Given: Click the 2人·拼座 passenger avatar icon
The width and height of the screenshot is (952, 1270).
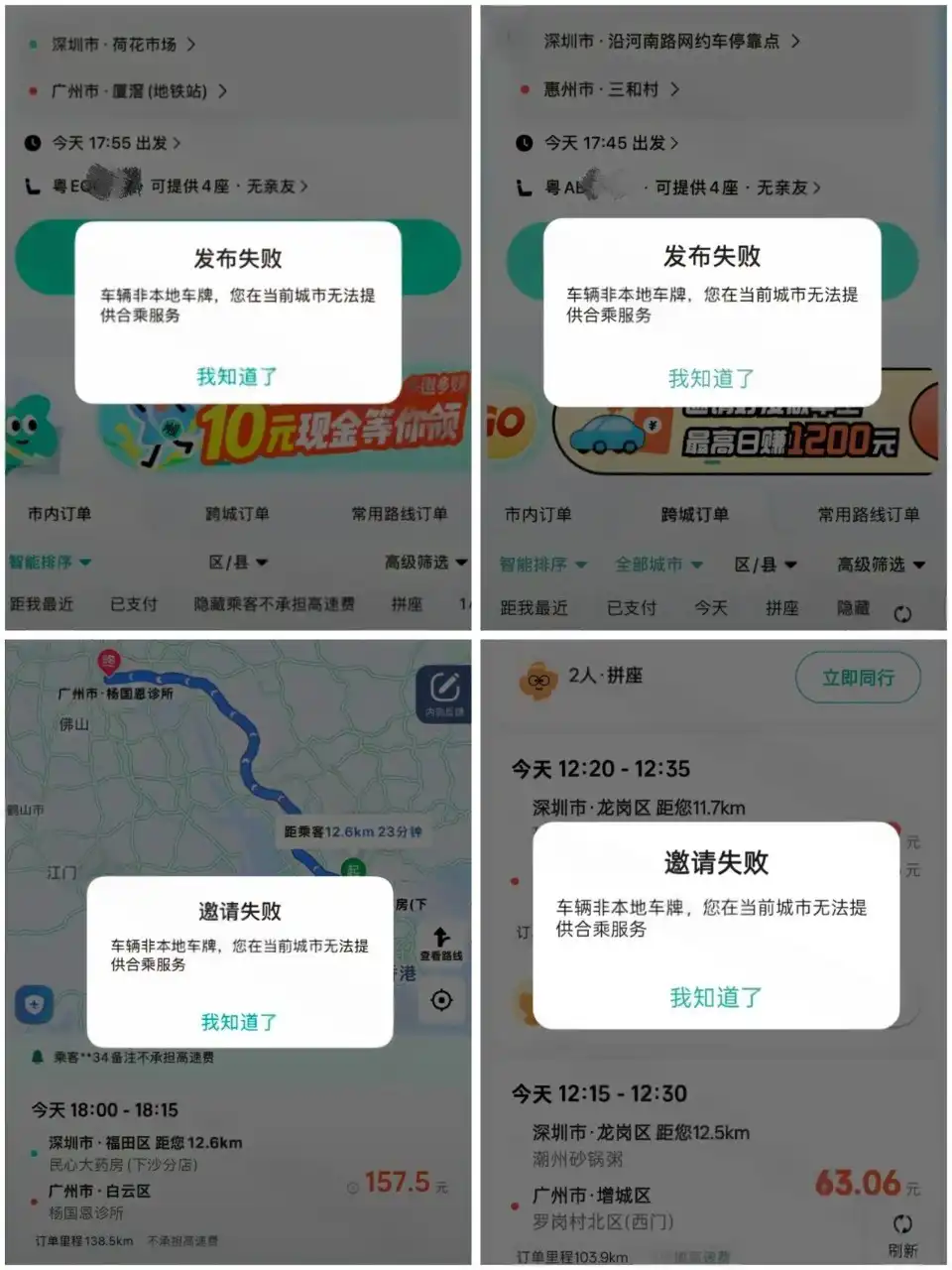Looking at the screenshot, I should (538, 679).
